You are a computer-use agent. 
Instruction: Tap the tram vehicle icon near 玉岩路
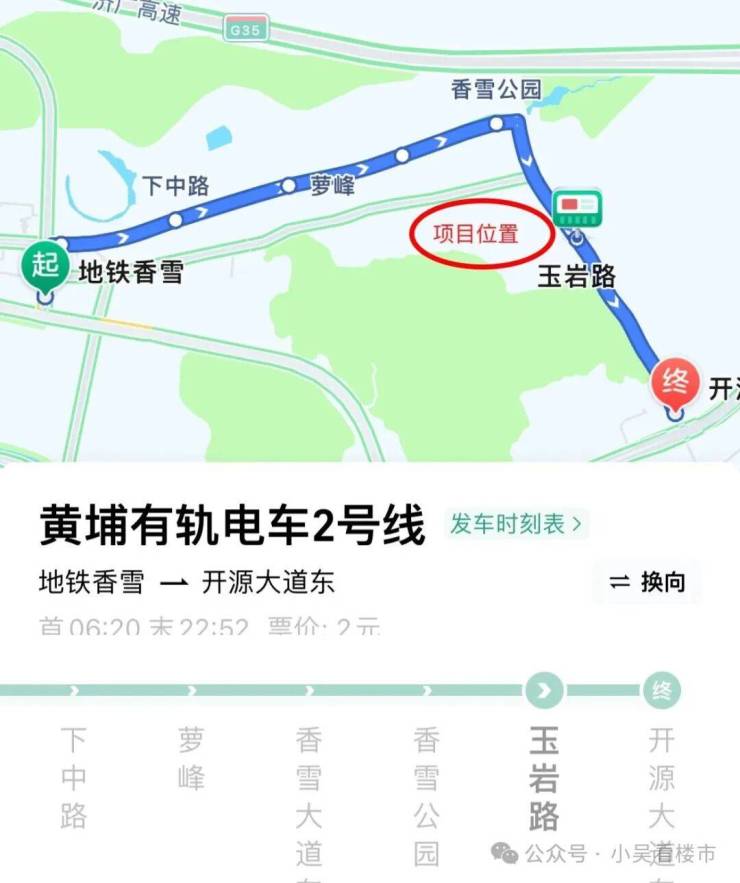tap(577, 207)
